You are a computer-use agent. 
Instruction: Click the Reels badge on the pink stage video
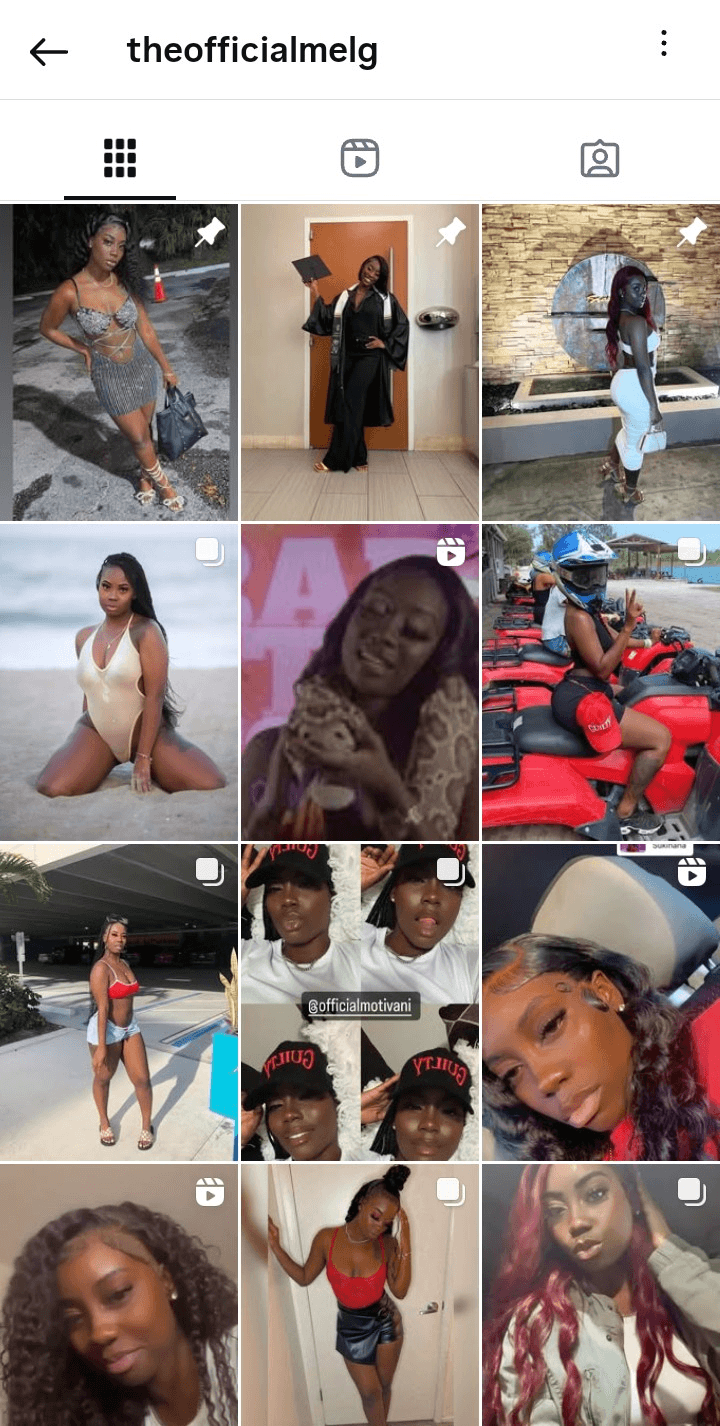coord(451,551)
